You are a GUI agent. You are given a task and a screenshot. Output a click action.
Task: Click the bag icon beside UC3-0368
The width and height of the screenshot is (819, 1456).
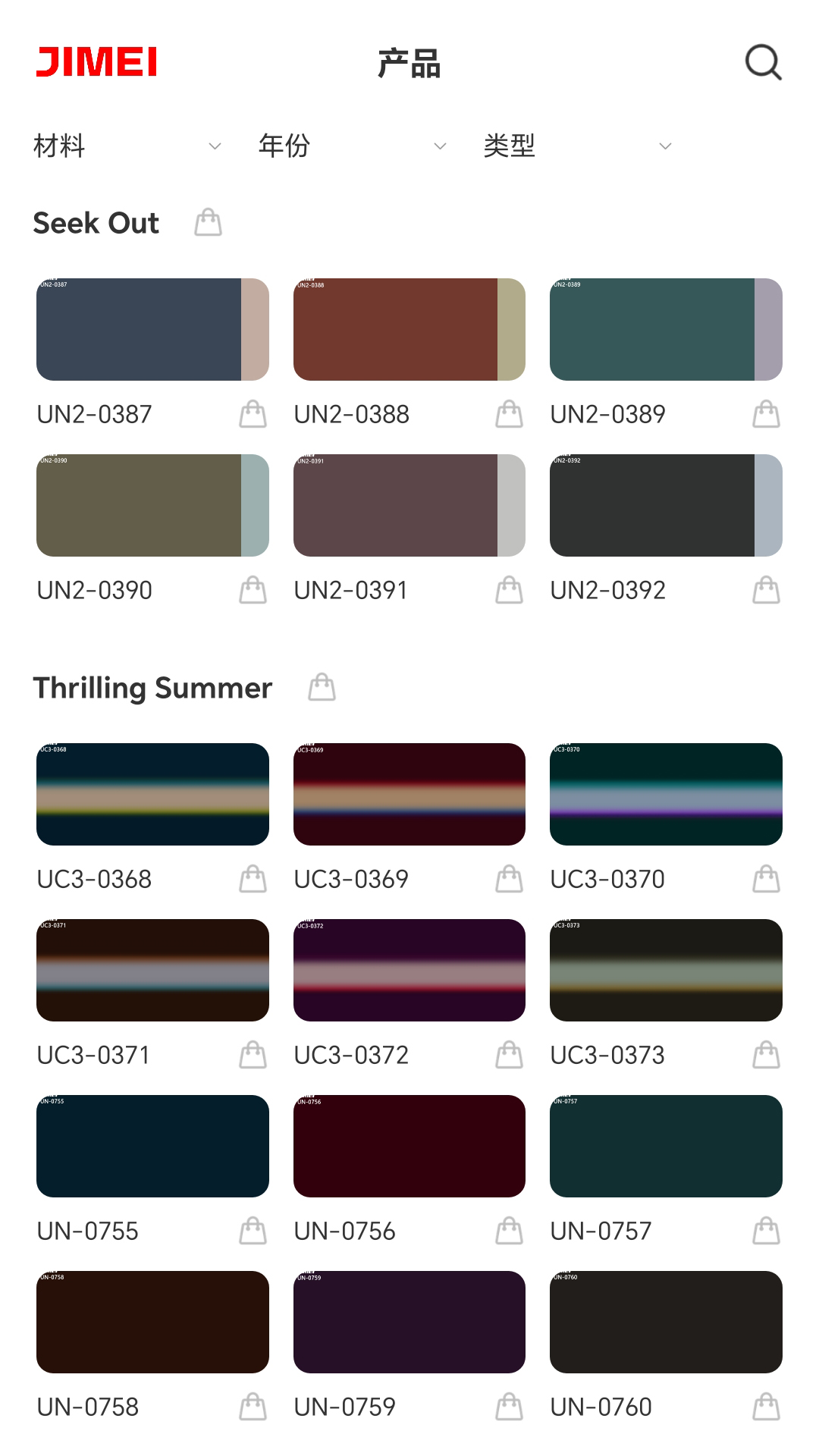pos(253,880)
